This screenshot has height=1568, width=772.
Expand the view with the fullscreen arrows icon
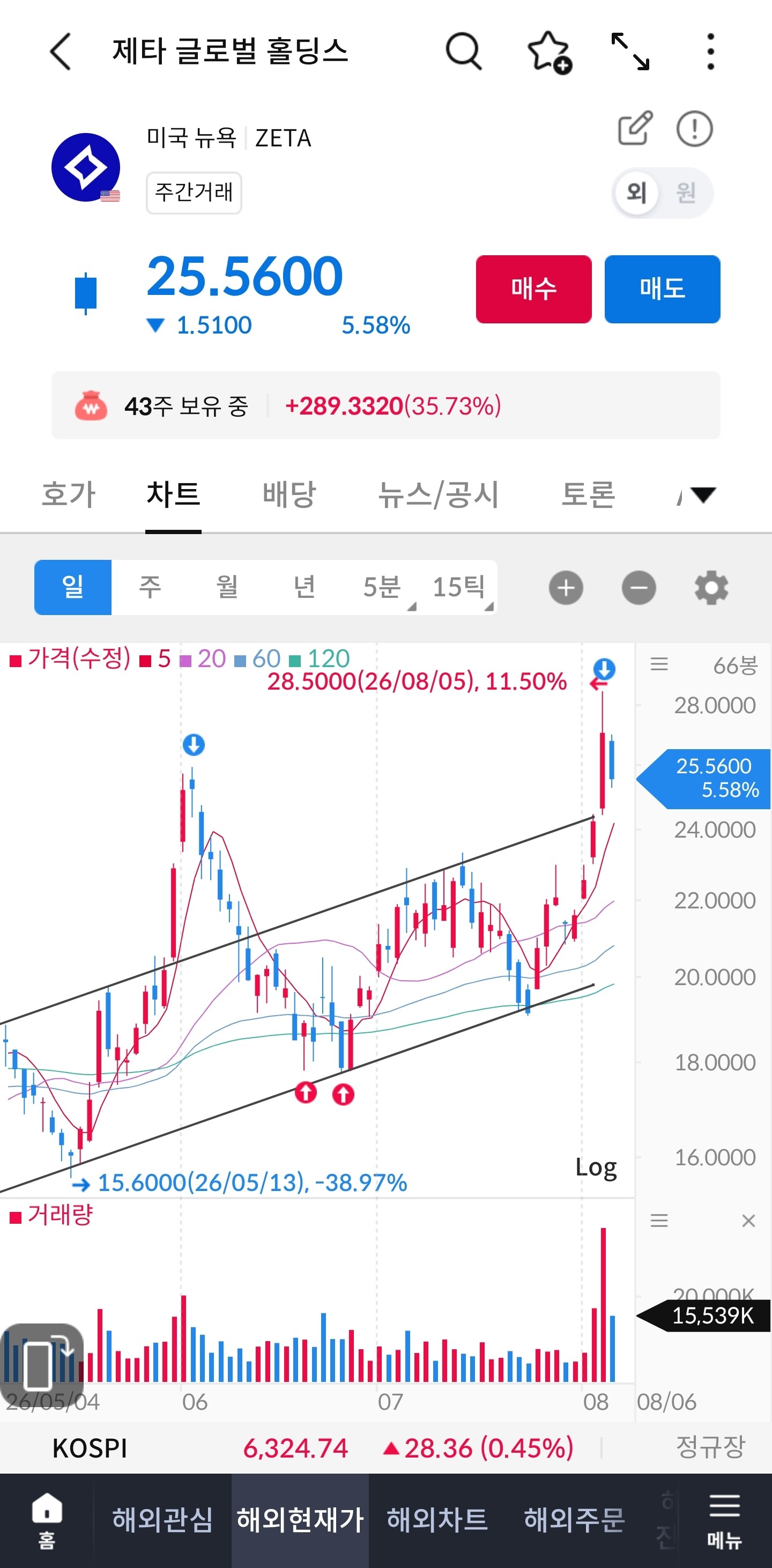click(629, 51)
